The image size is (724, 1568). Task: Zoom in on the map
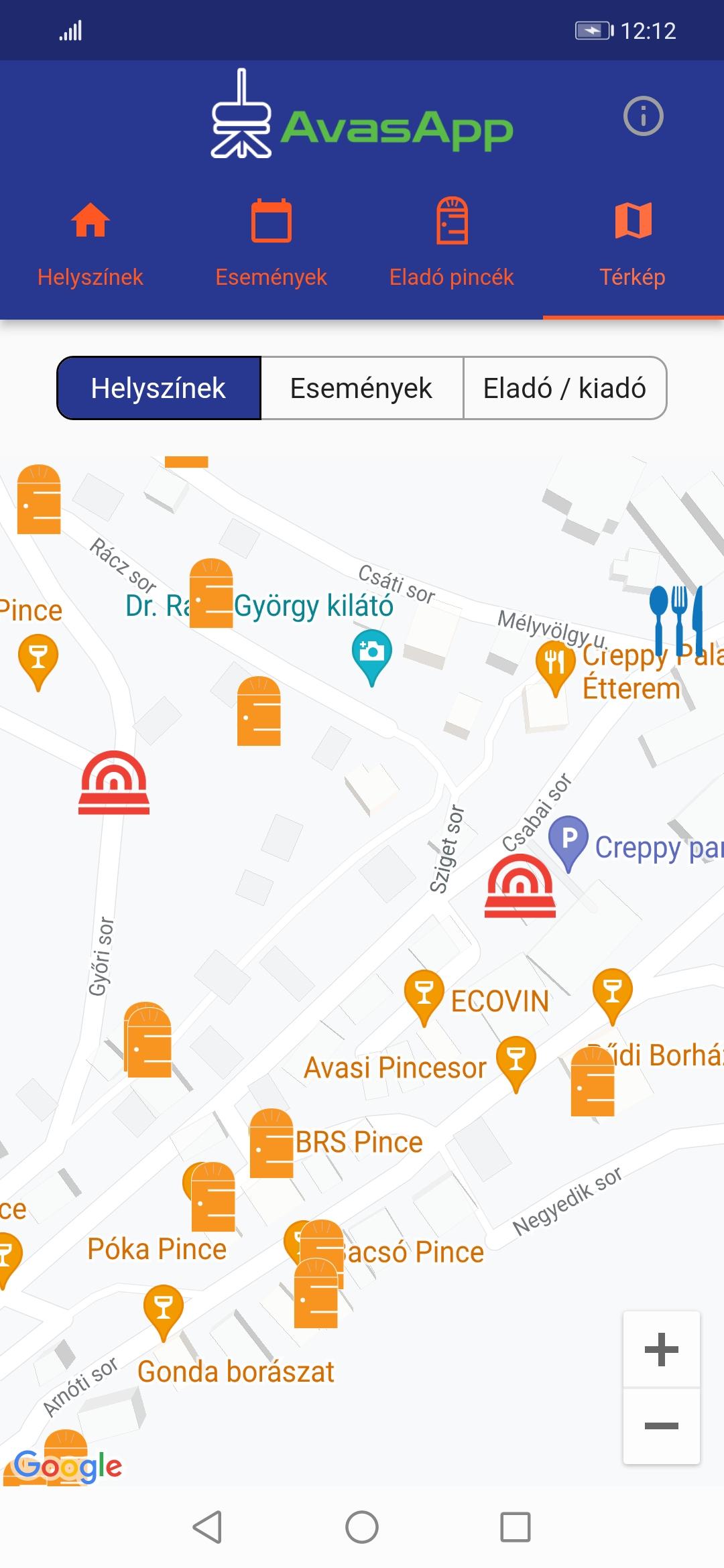click(x=662, y=1349)
